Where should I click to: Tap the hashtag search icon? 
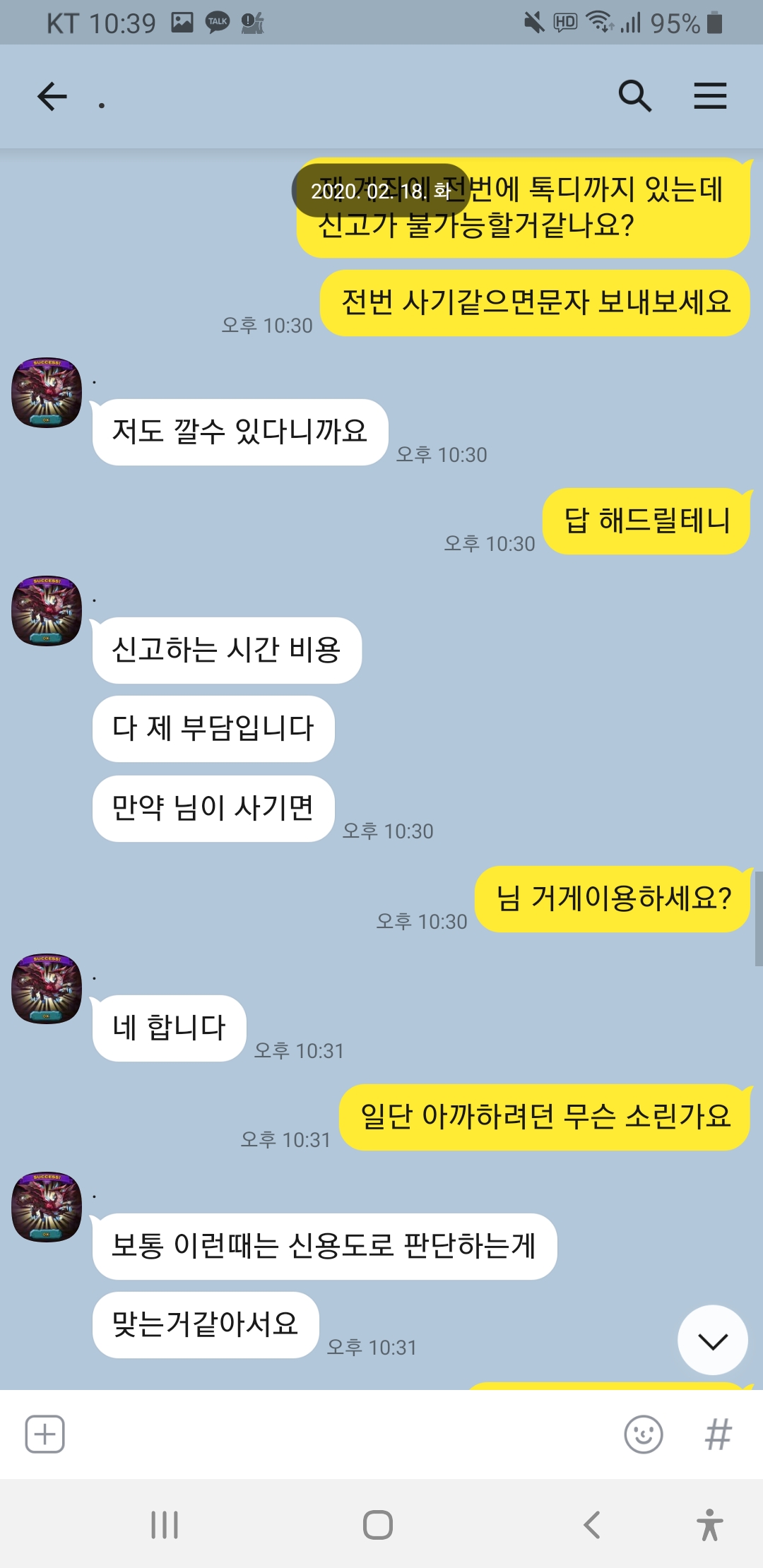(x=718, y=1435)
